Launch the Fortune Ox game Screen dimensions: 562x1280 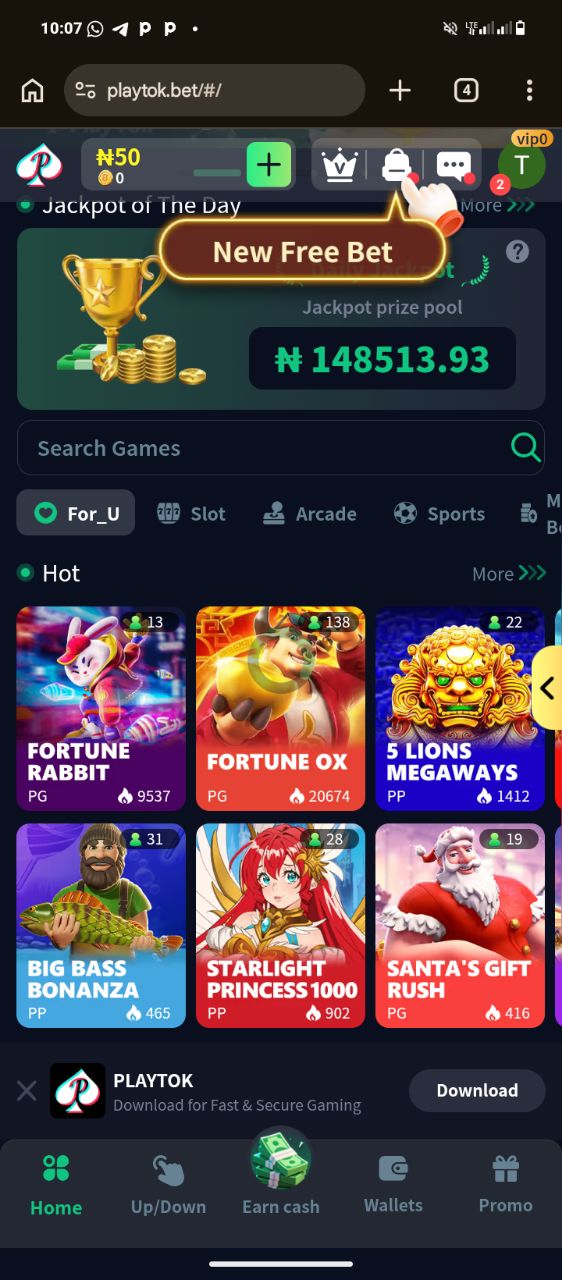280,709
